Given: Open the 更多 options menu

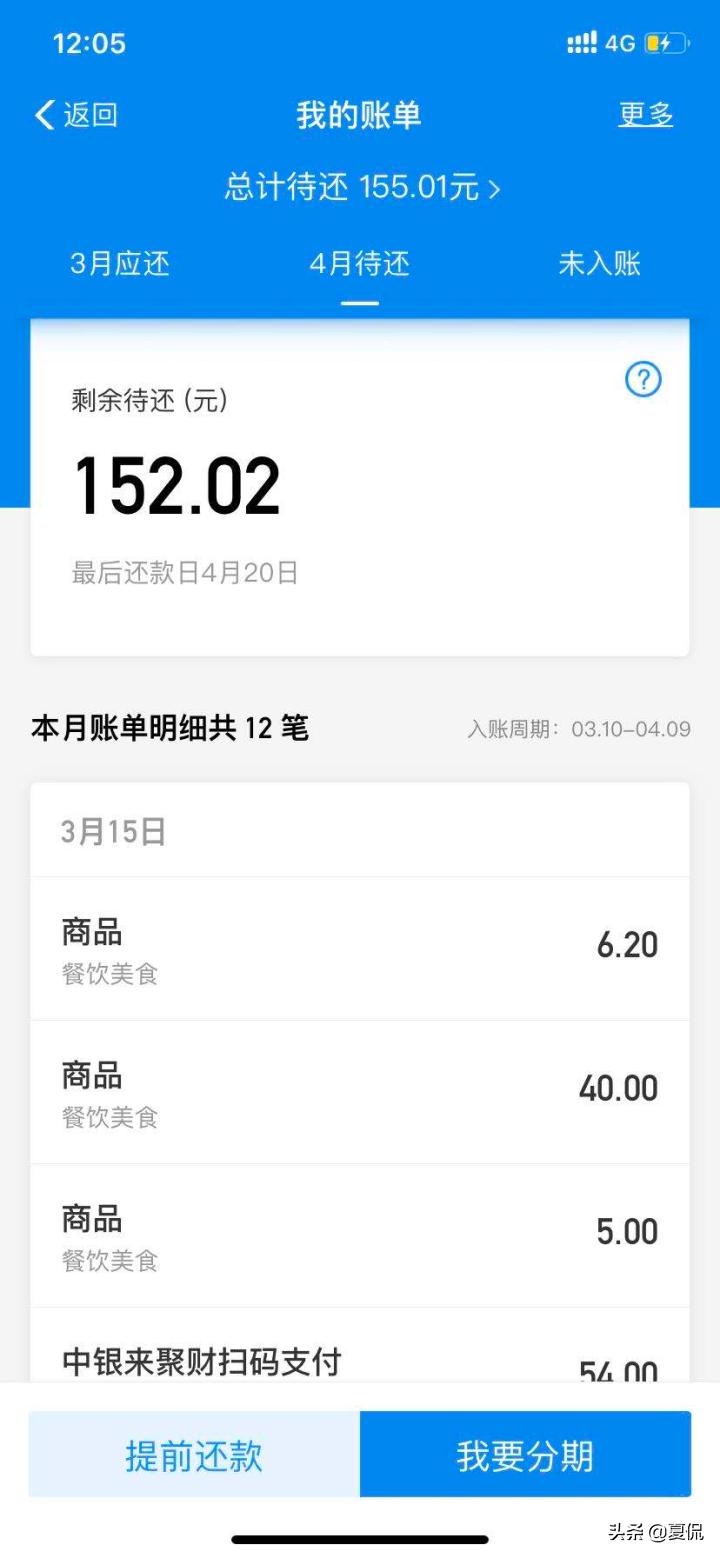Looking at the screenshot, I should [x=646, y=115].
